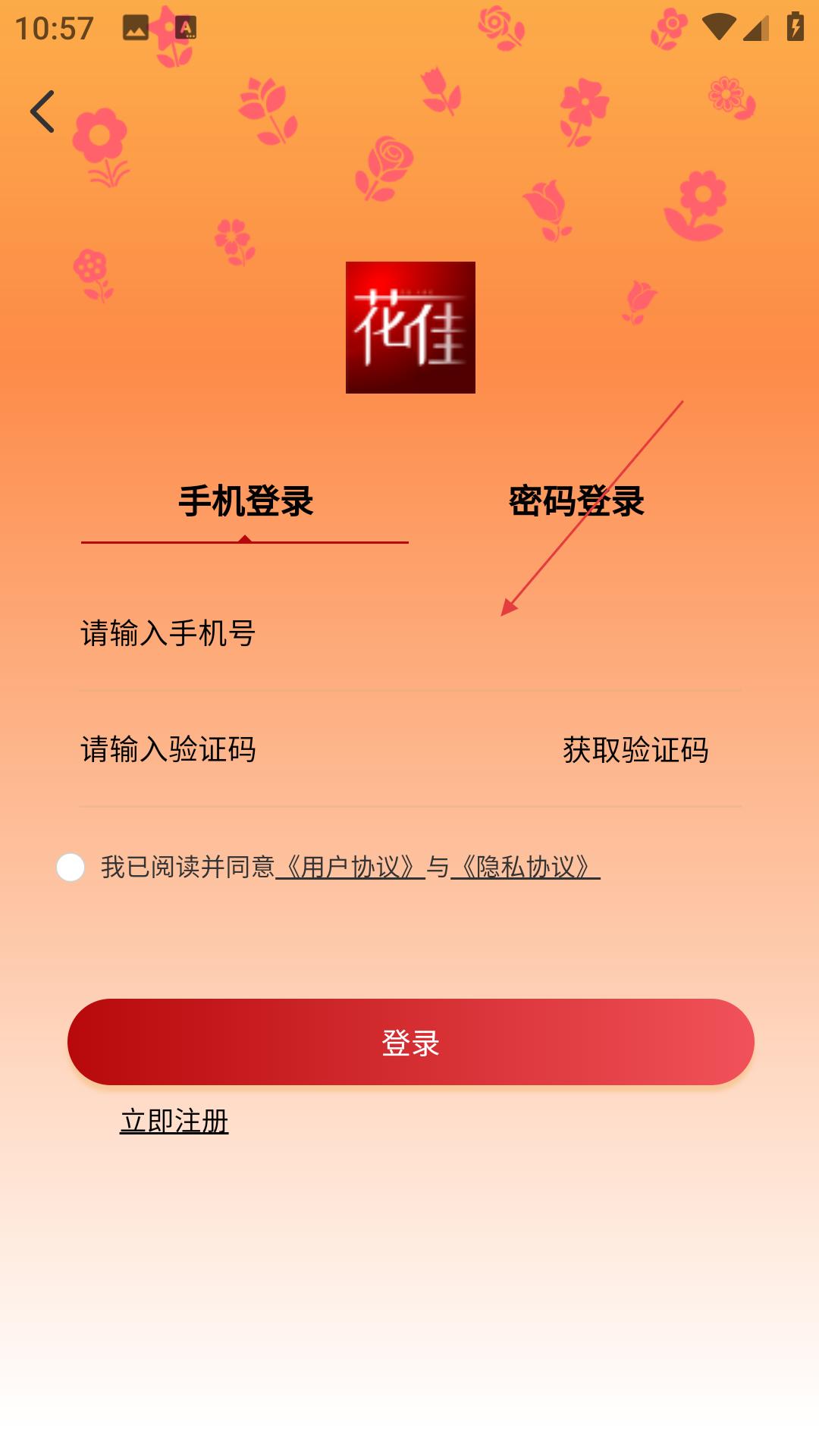819x1456 pixels.
Task: Switch to the 密码登录 tab
Action: click(576, 500)
